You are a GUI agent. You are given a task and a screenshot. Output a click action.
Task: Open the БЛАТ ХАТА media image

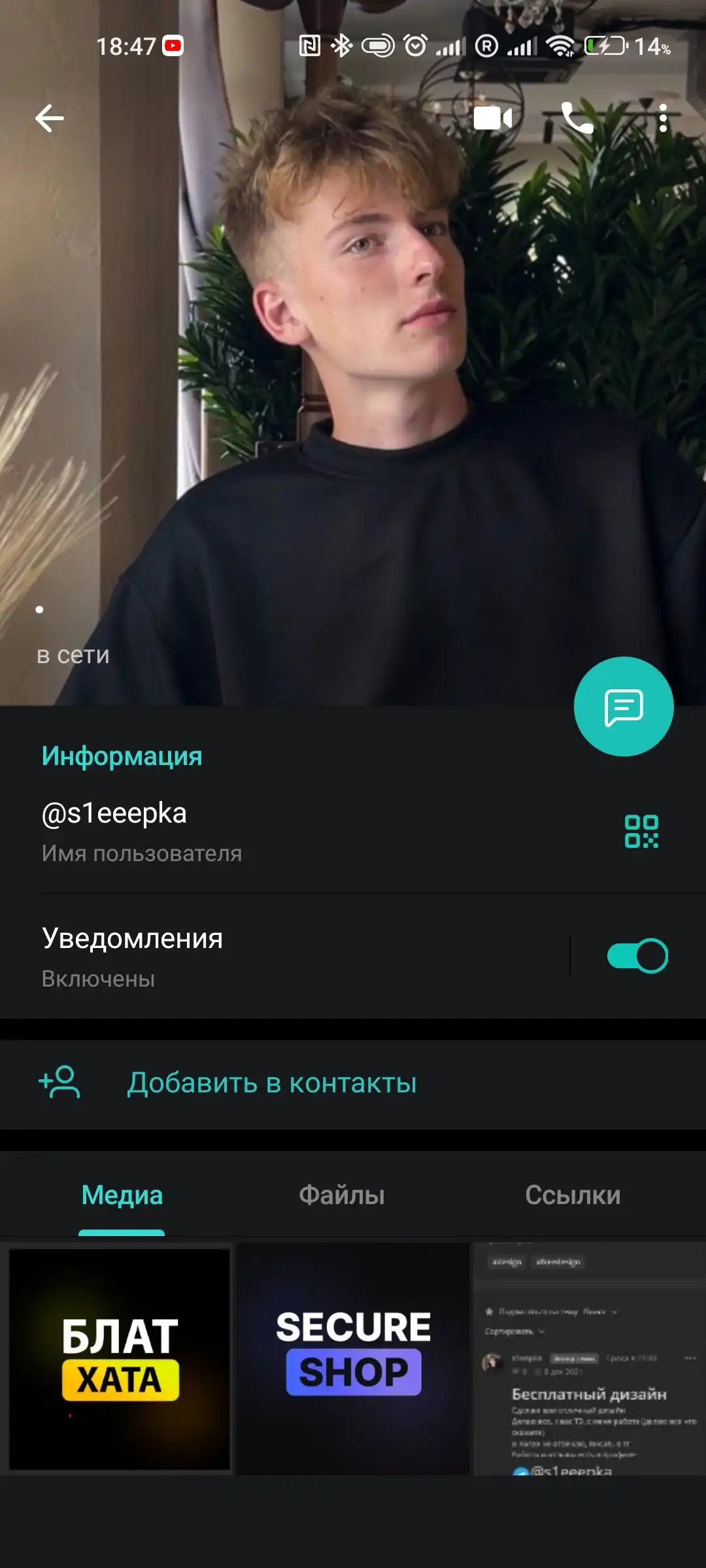(119, 1359)
